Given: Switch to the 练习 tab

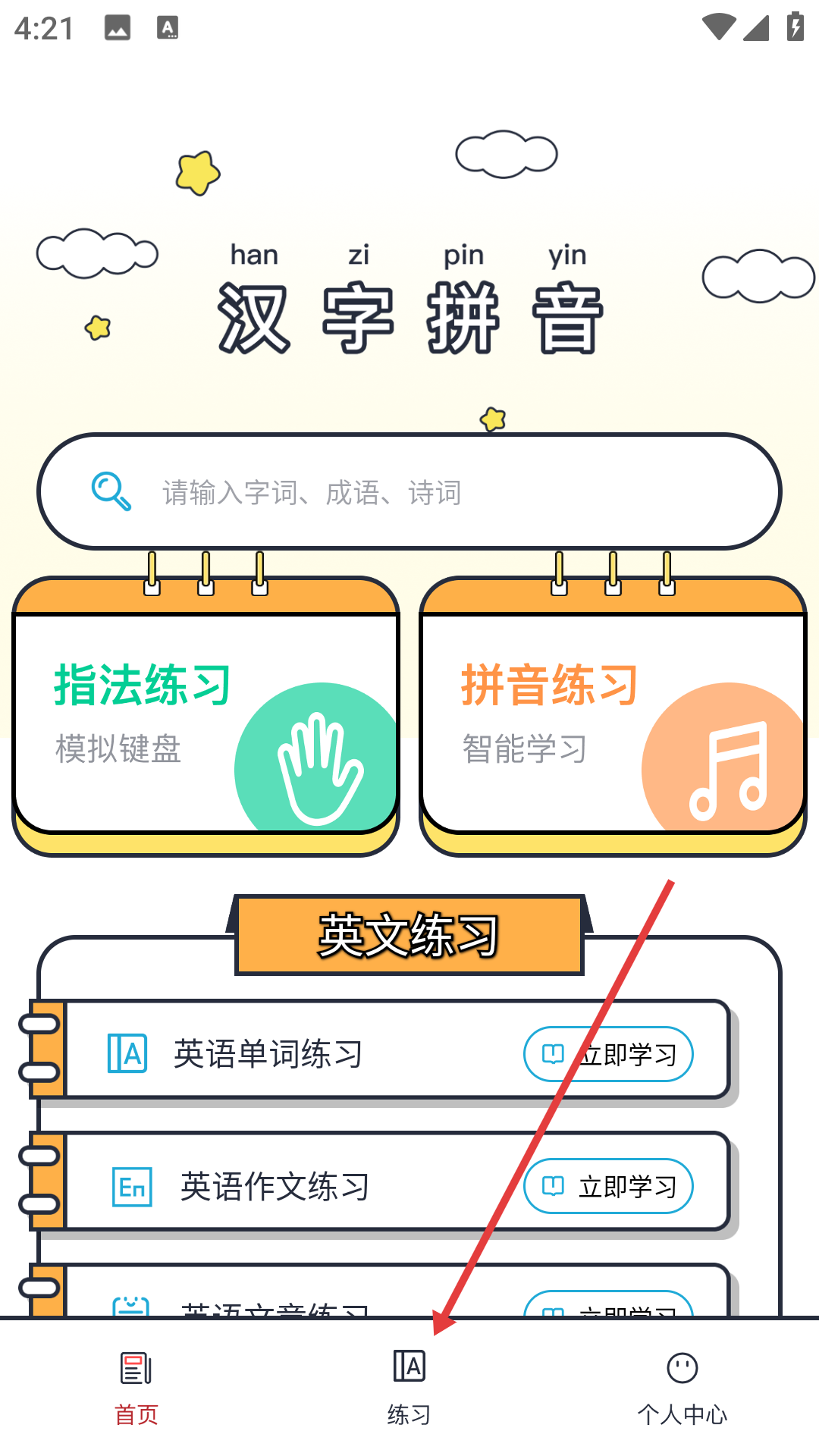Looking at the screenshot, I should click(x=409, y=1388).
